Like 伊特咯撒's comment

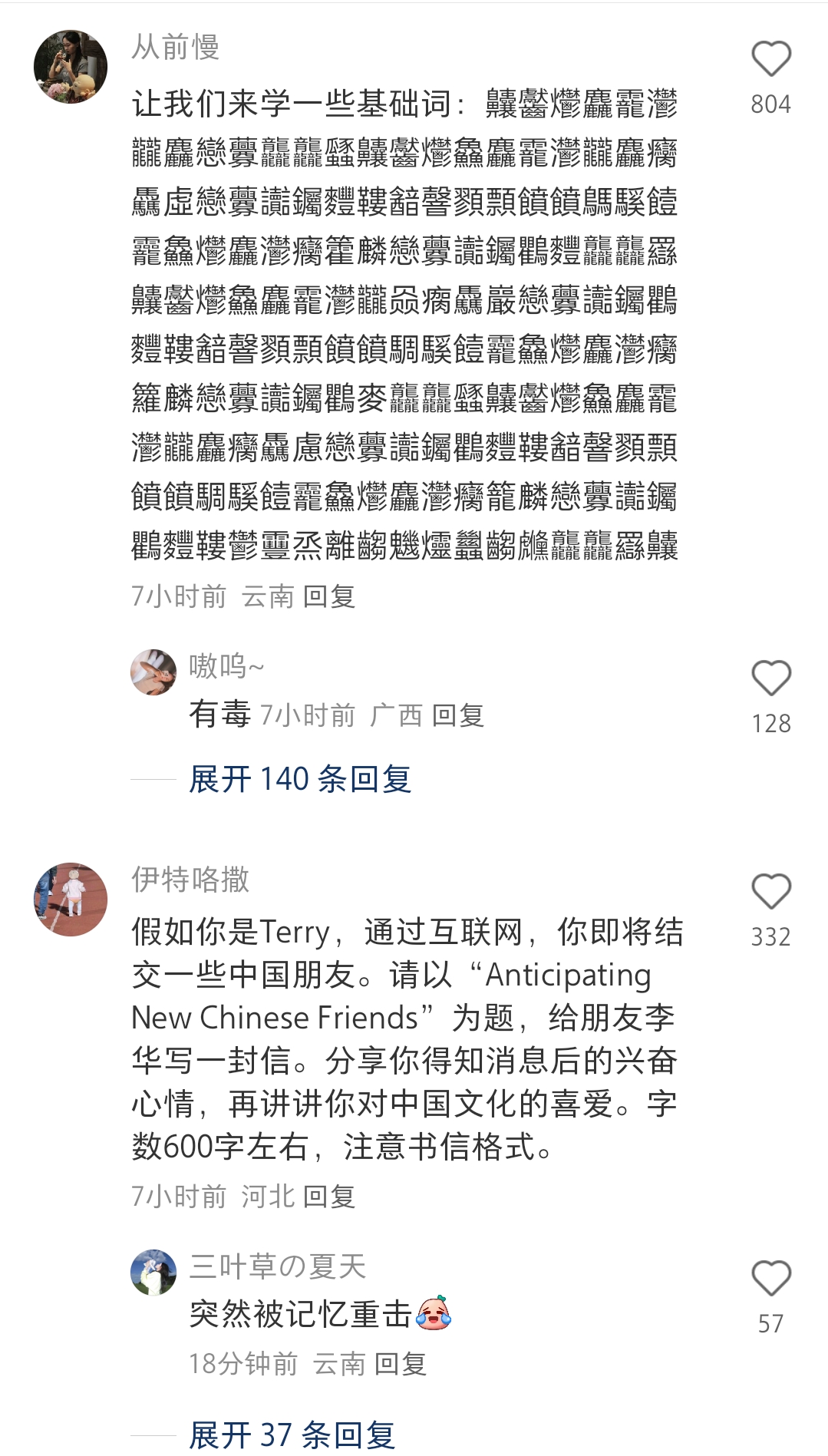coord(770,892)
